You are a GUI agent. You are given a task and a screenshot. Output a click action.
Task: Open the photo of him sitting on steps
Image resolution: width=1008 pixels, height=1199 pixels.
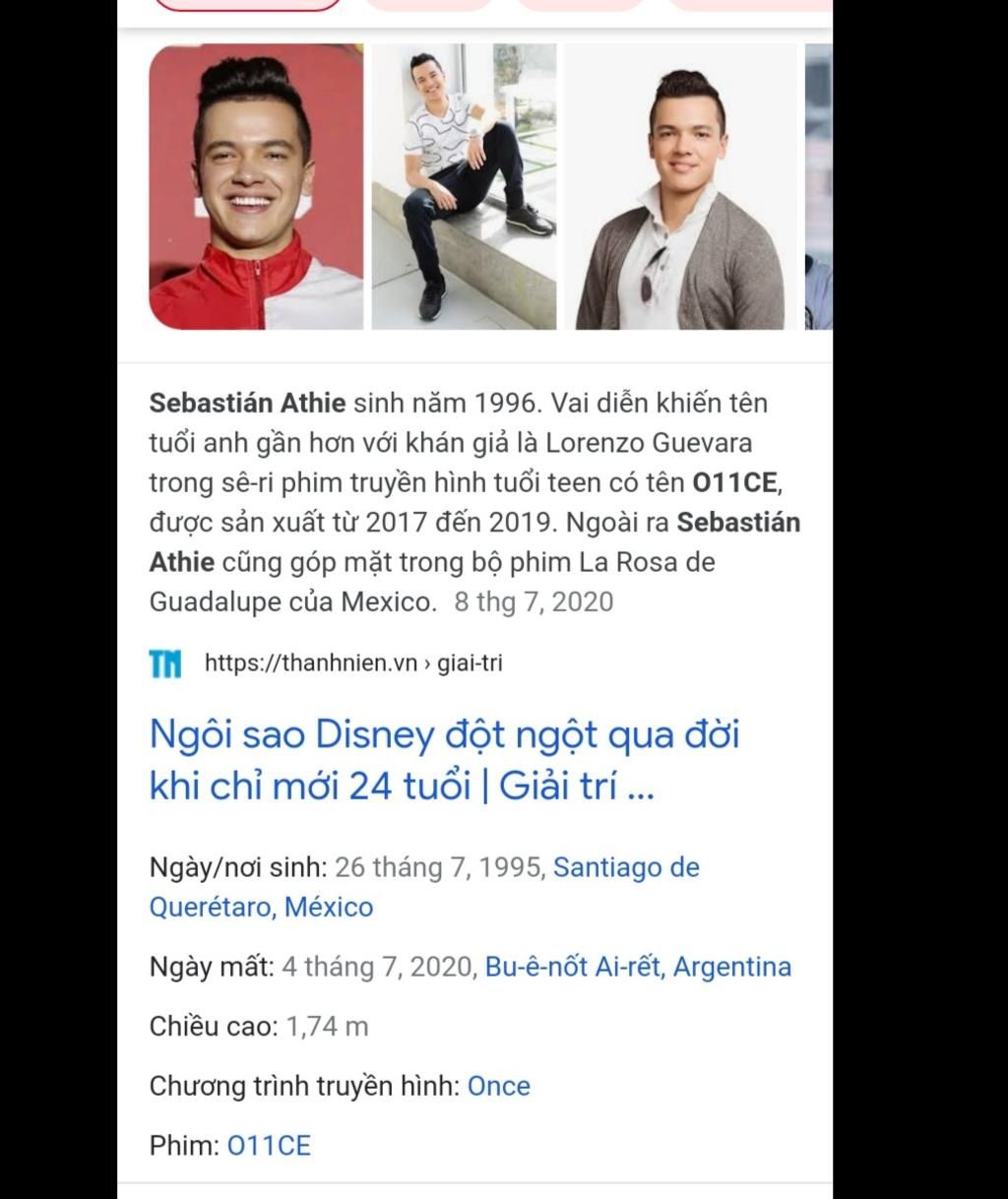(x=464, y=187)
